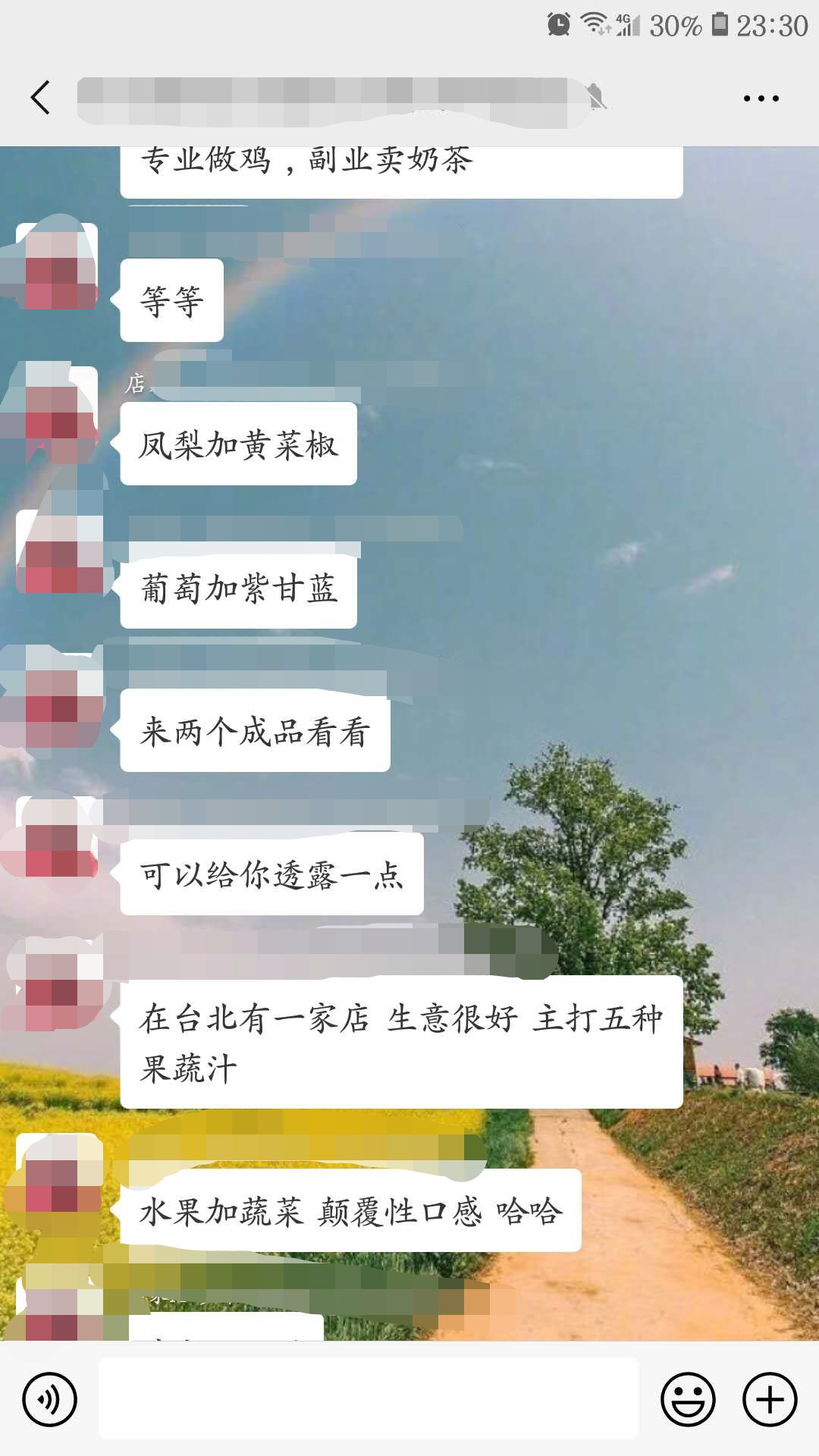
Task: Tap the message text field
Action: click(369, 1398)
